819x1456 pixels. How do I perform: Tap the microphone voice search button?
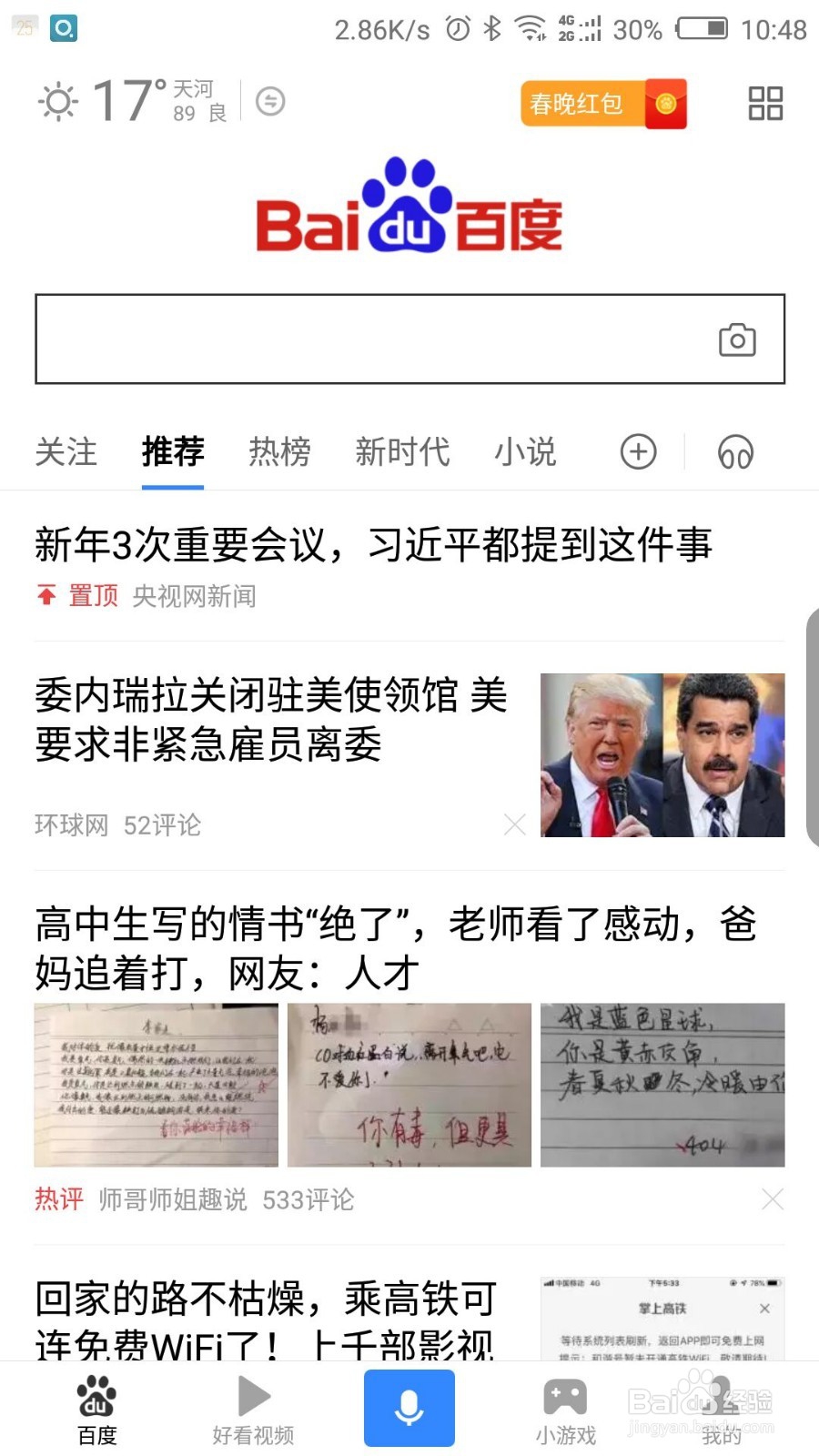point(409,1408)
